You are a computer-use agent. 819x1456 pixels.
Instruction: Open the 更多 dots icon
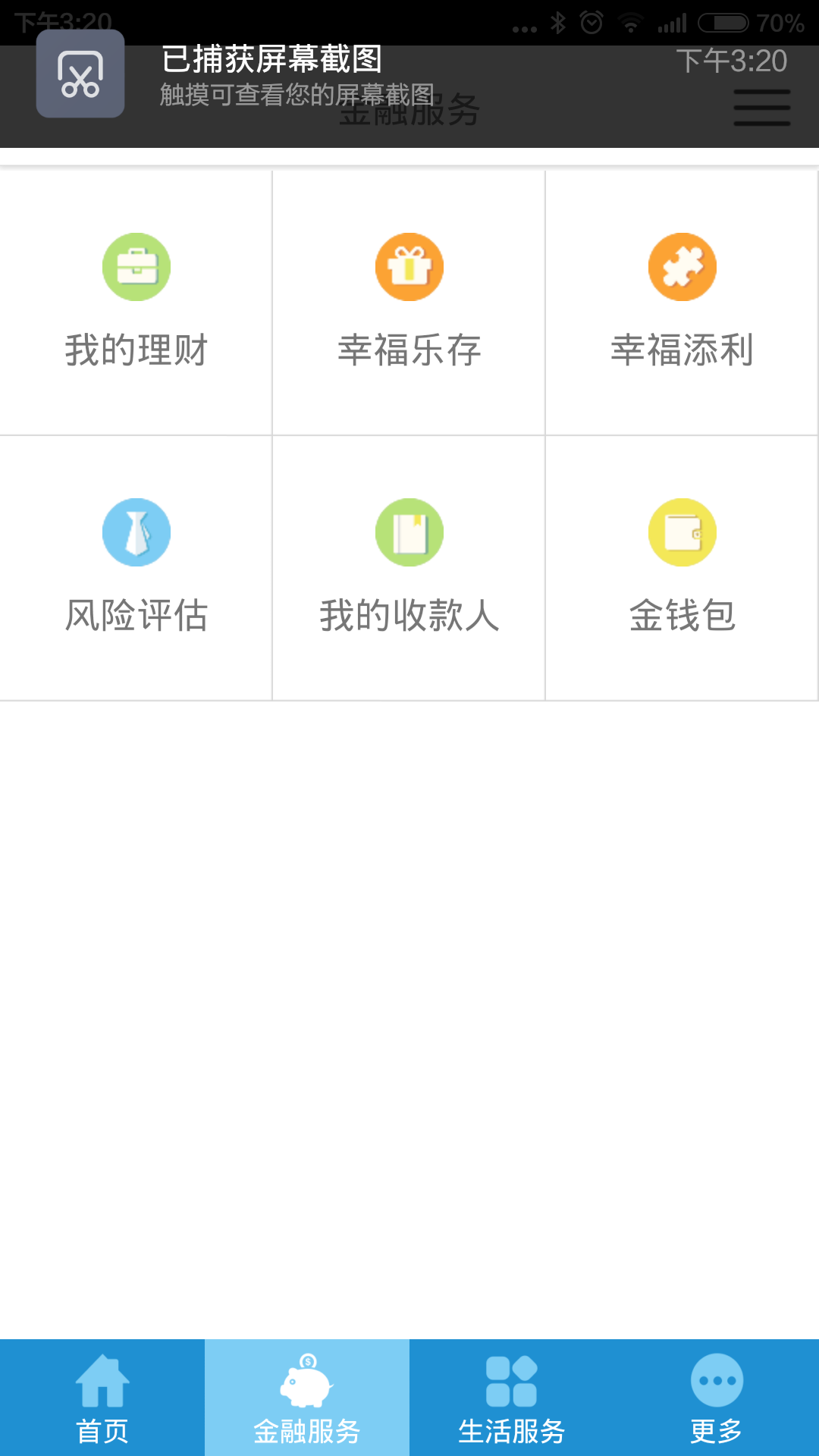click(x=715, y=1380)
